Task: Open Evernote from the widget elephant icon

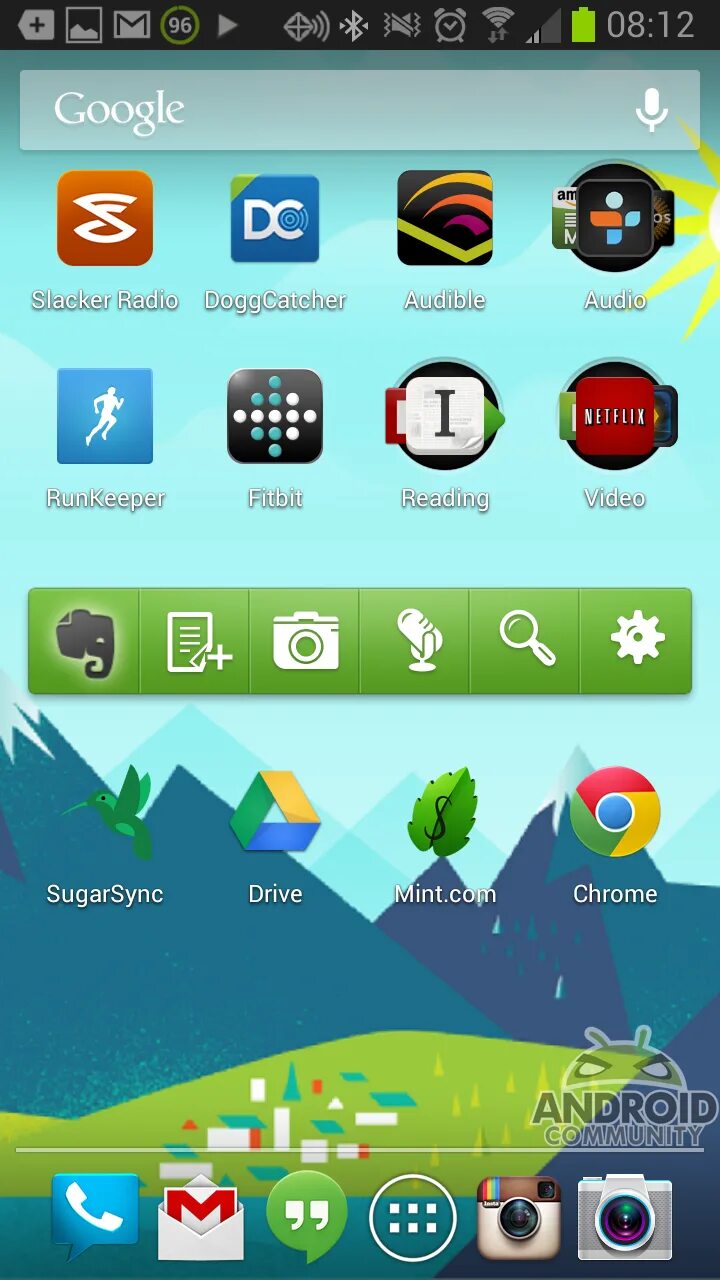Action: click(85, 641)
